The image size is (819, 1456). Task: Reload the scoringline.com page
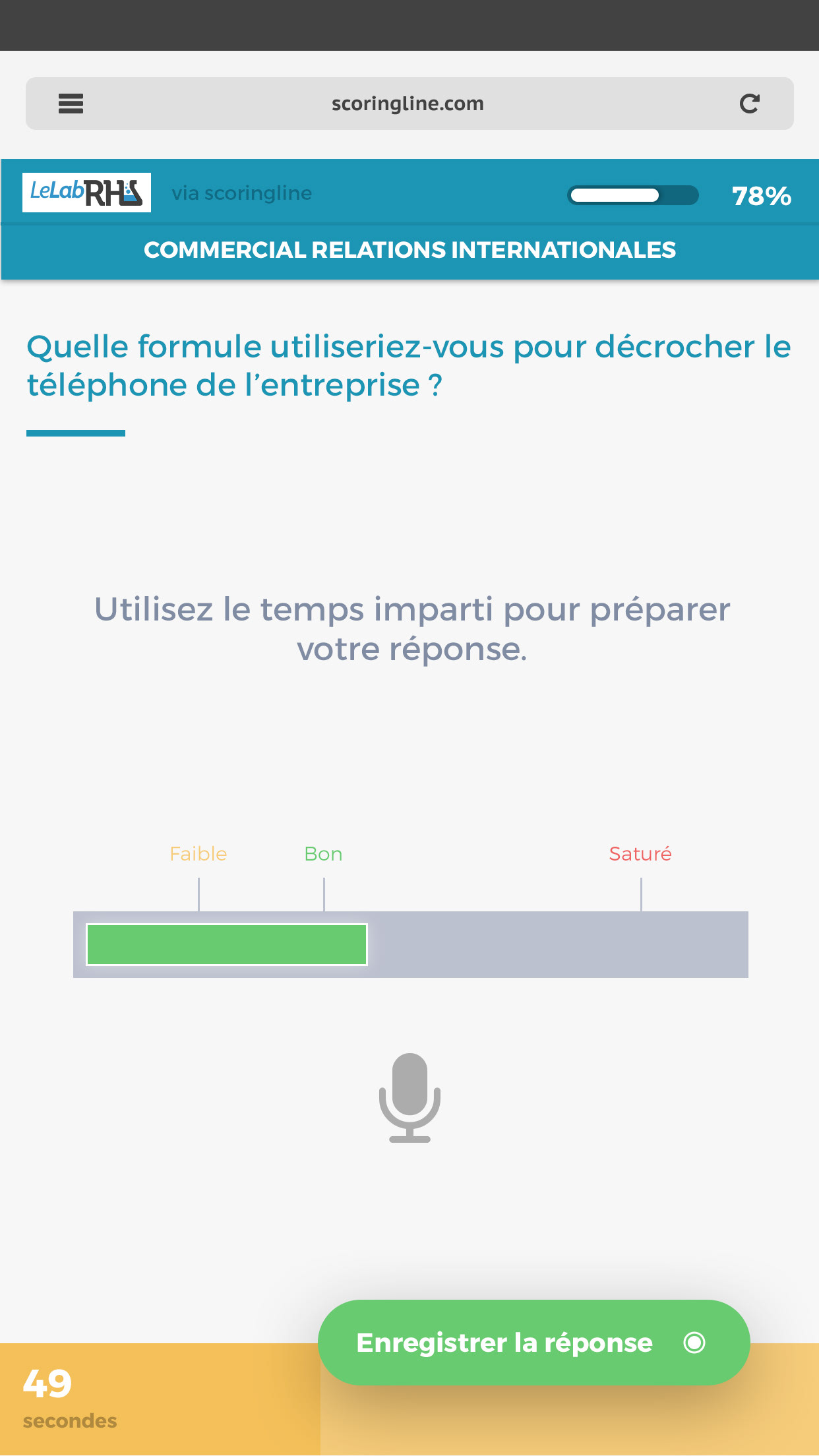pyautogui.click(x=749, y=104)
